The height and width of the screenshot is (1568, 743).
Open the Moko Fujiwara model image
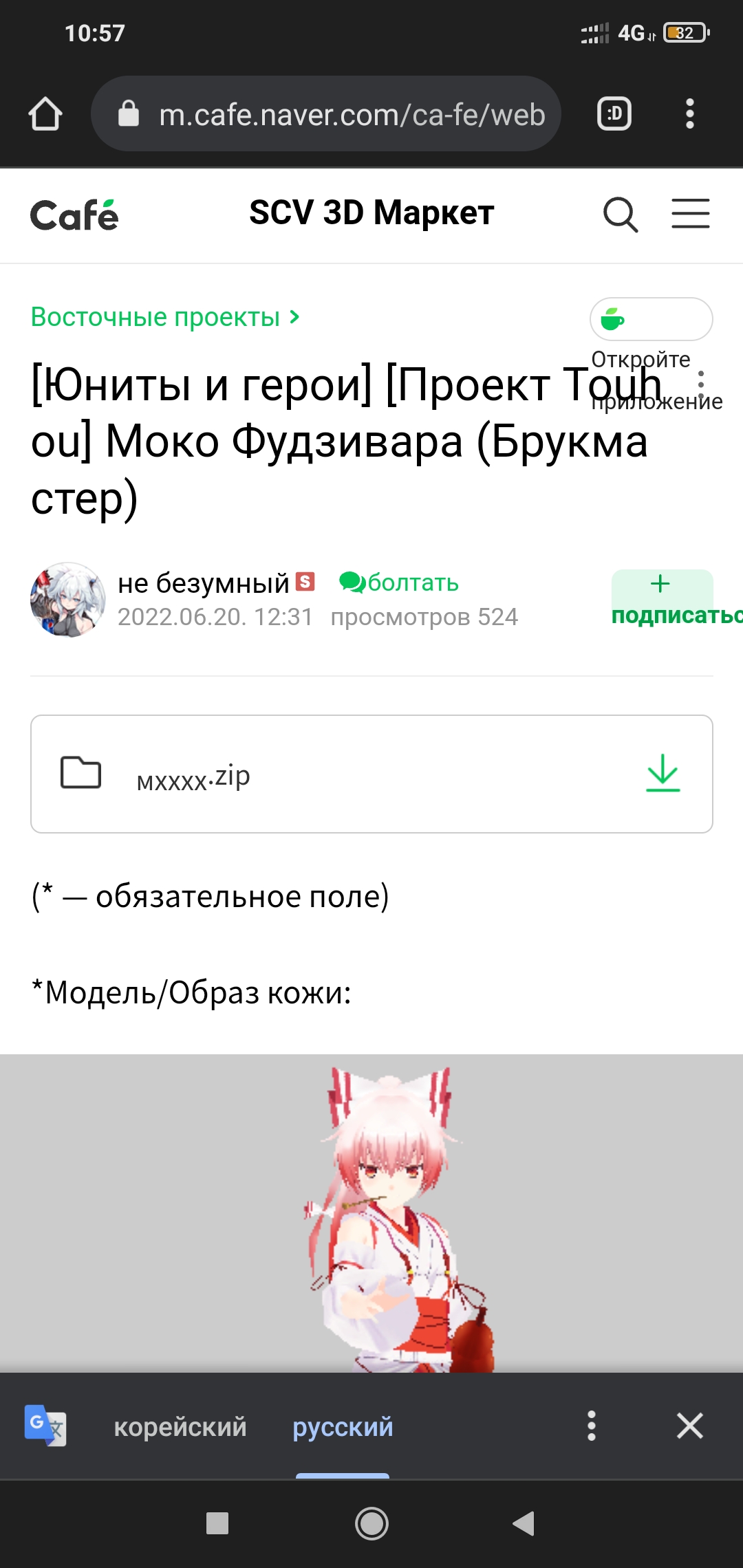point(371,1213)
